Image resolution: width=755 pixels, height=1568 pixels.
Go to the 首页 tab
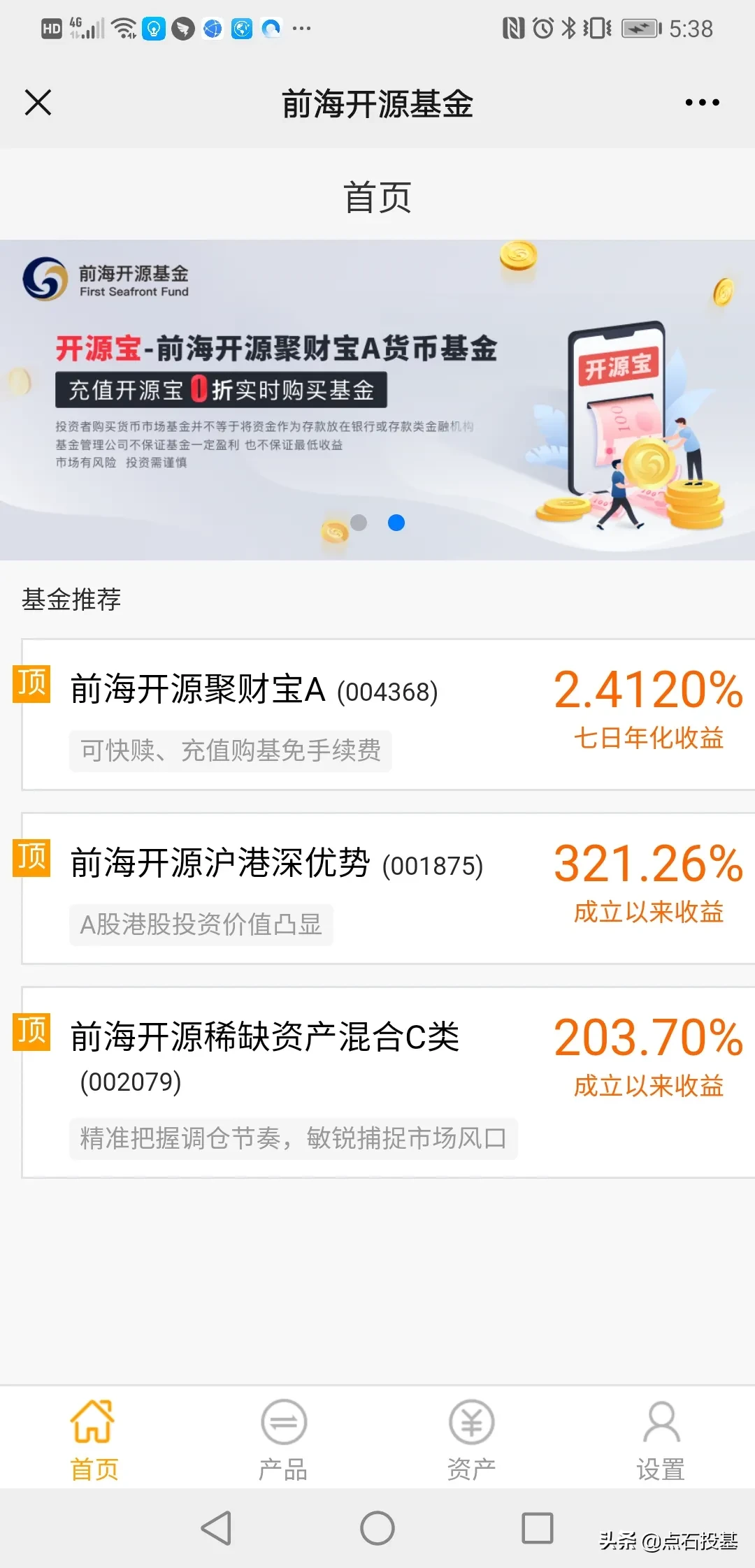point(94,1439)
